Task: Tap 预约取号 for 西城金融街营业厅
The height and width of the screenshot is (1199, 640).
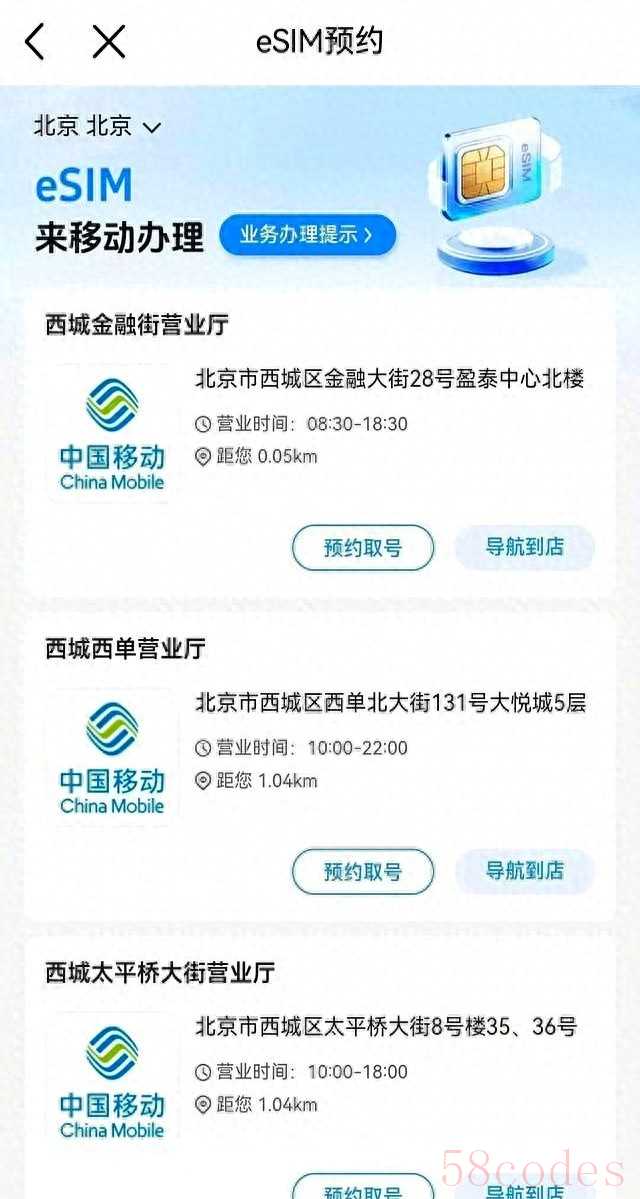Action: [x=363, y=547]
